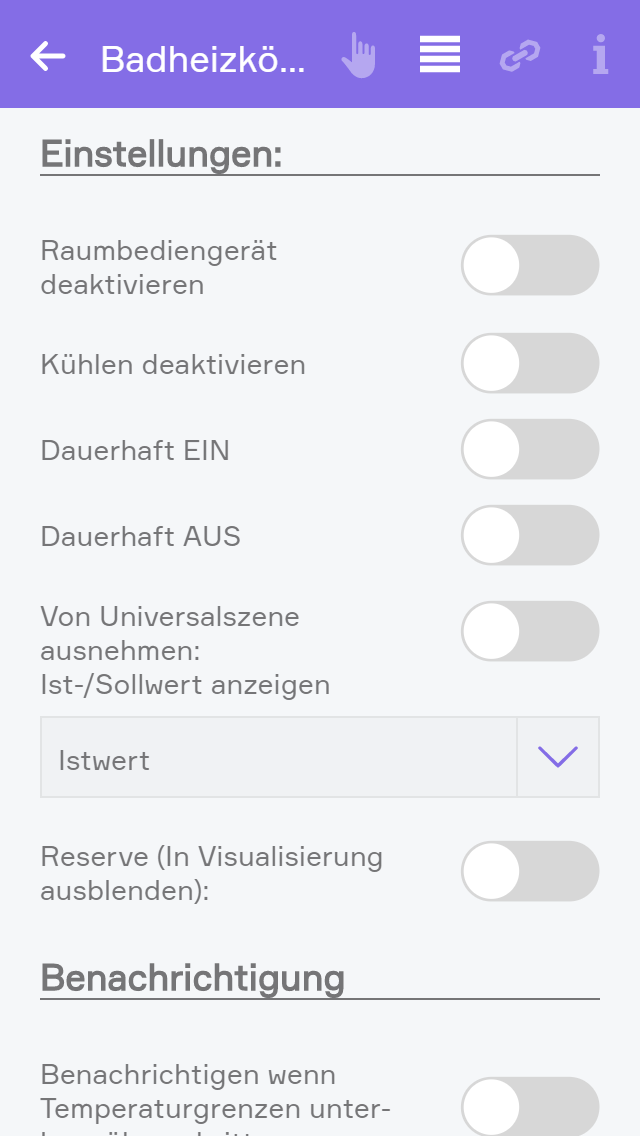Turn on Dauerhaft EIN
640x1136 pixels.
pyautogui.click(x=529, y=449)
